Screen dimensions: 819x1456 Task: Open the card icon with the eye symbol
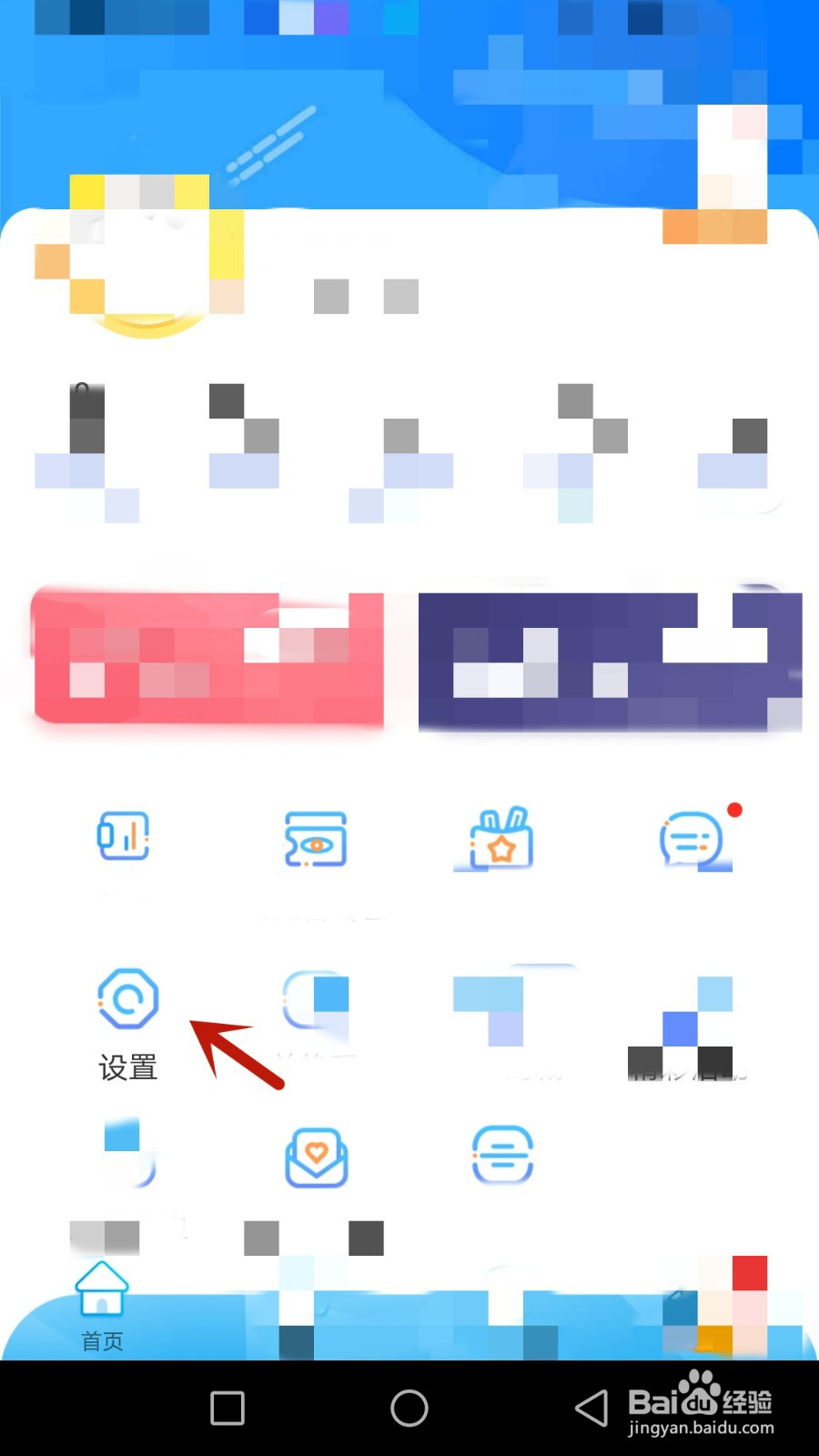click(316, 839)
